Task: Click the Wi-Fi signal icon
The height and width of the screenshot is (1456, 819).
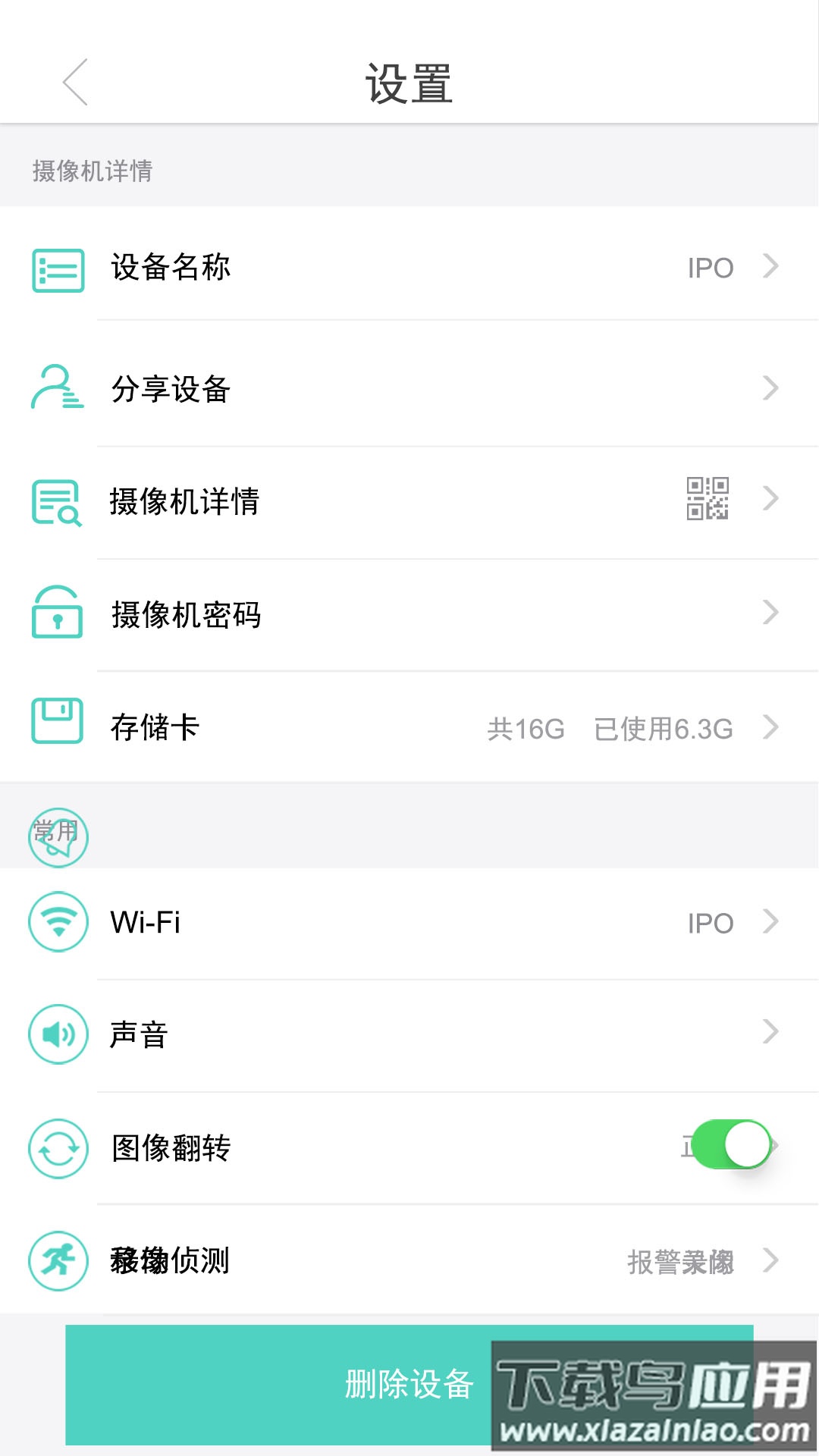Action: pyautogui.click(x=57, y=921)
